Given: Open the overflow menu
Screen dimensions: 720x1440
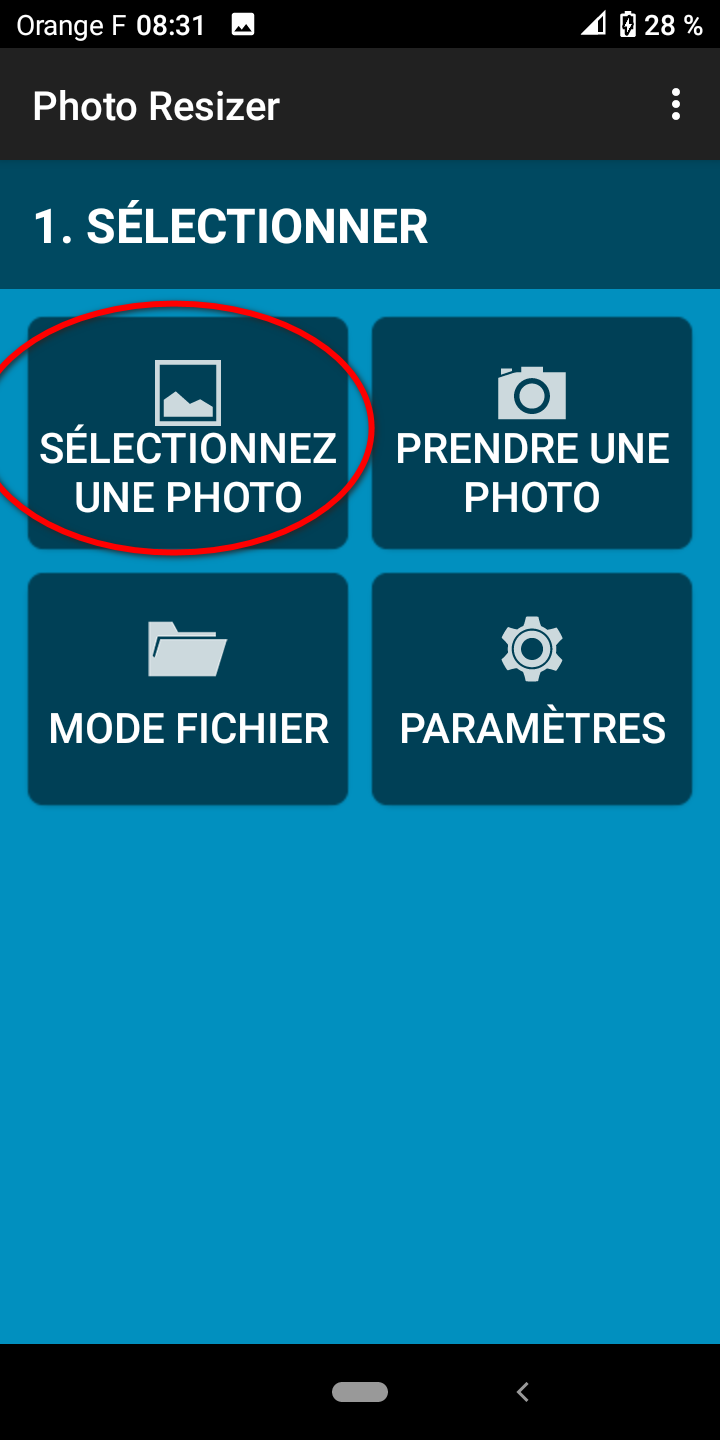Looking at the screenshot, I should pos(676,104).
